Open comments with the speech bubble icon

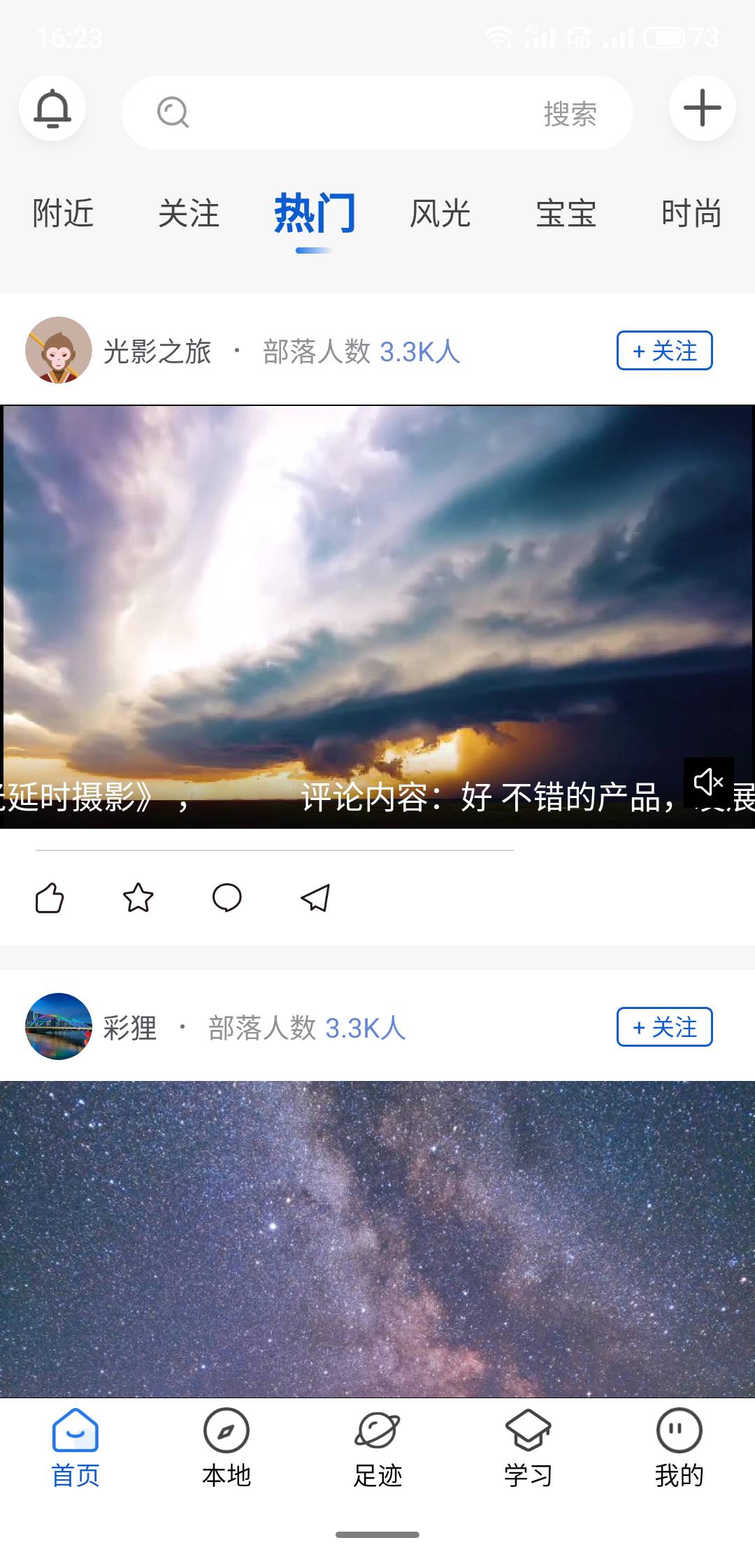pyautogui.click(x=226, y=899)
